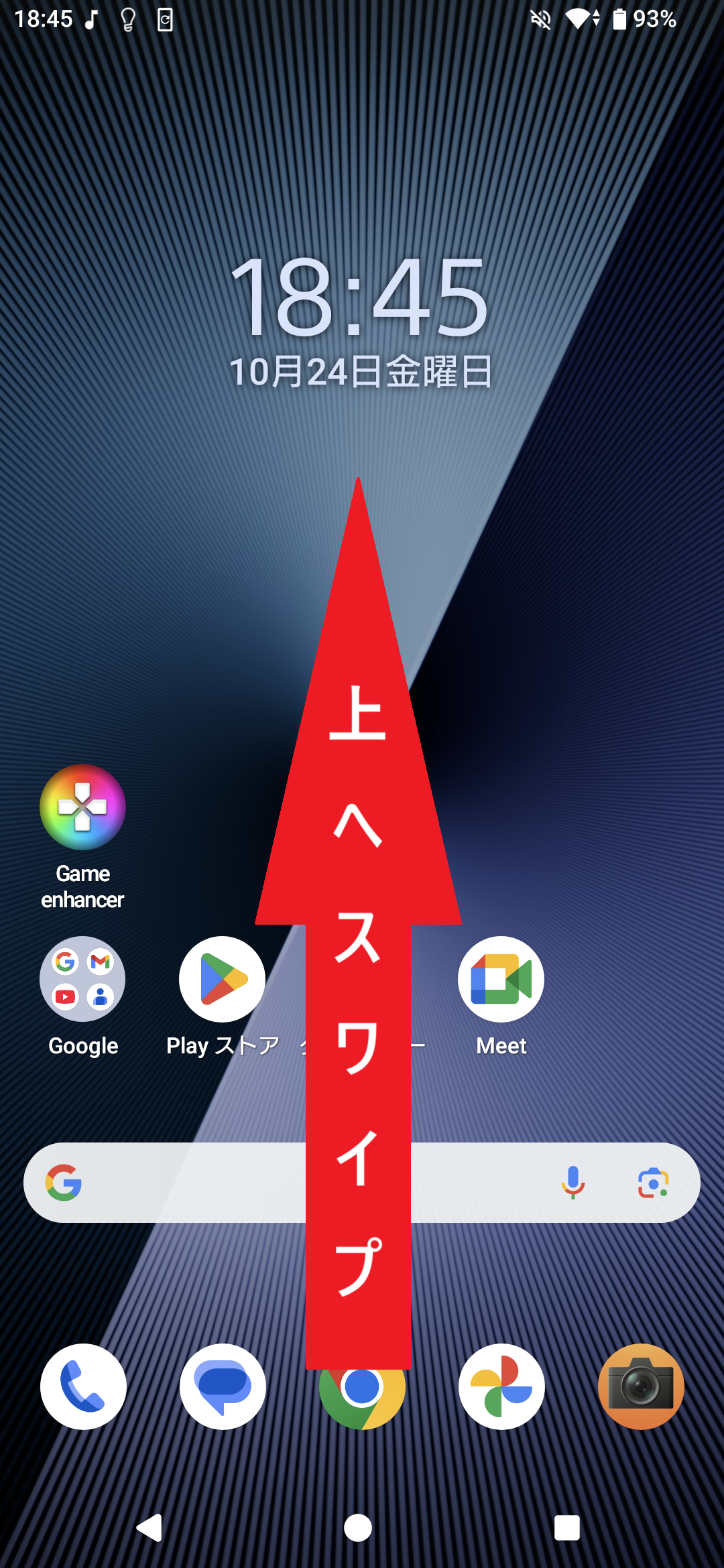Tap the 10月24日金曜日 date text
The width and height of the screenshot is (724, 1568).
click(x=361, y=369)
